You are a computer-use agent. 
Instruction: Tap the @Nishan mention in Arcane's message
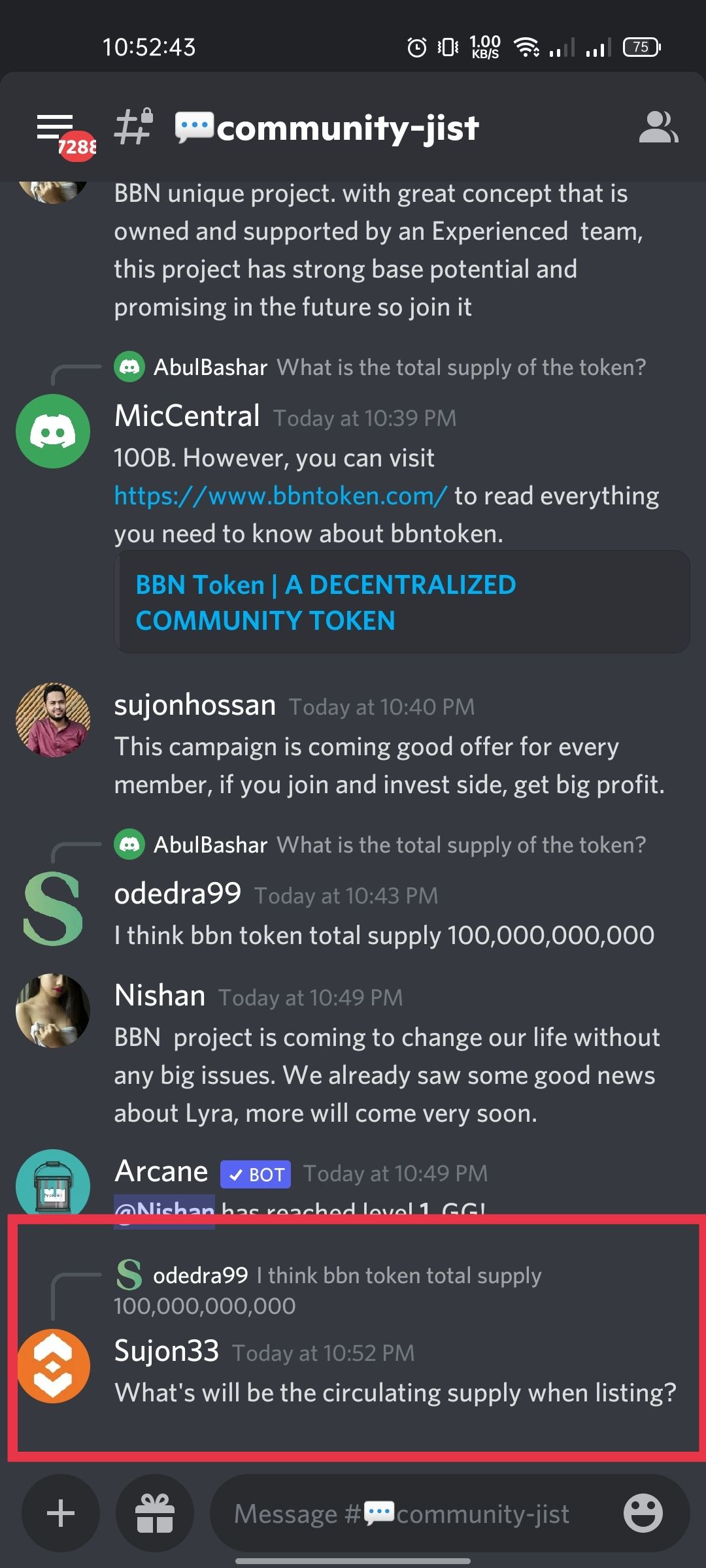(x=165, y=1210)
